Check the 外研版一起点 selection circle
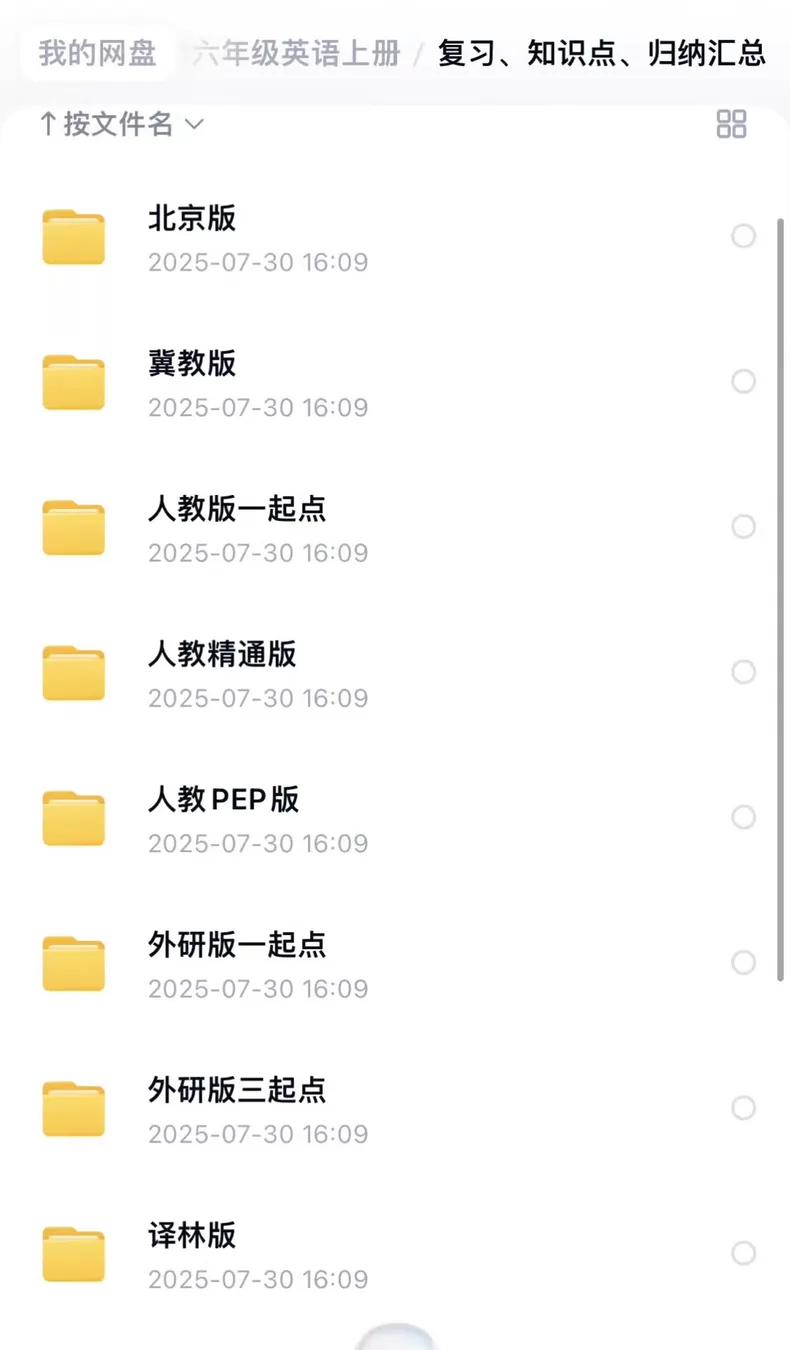This screenshot has width=790, height=1350. tap(743, 962)
